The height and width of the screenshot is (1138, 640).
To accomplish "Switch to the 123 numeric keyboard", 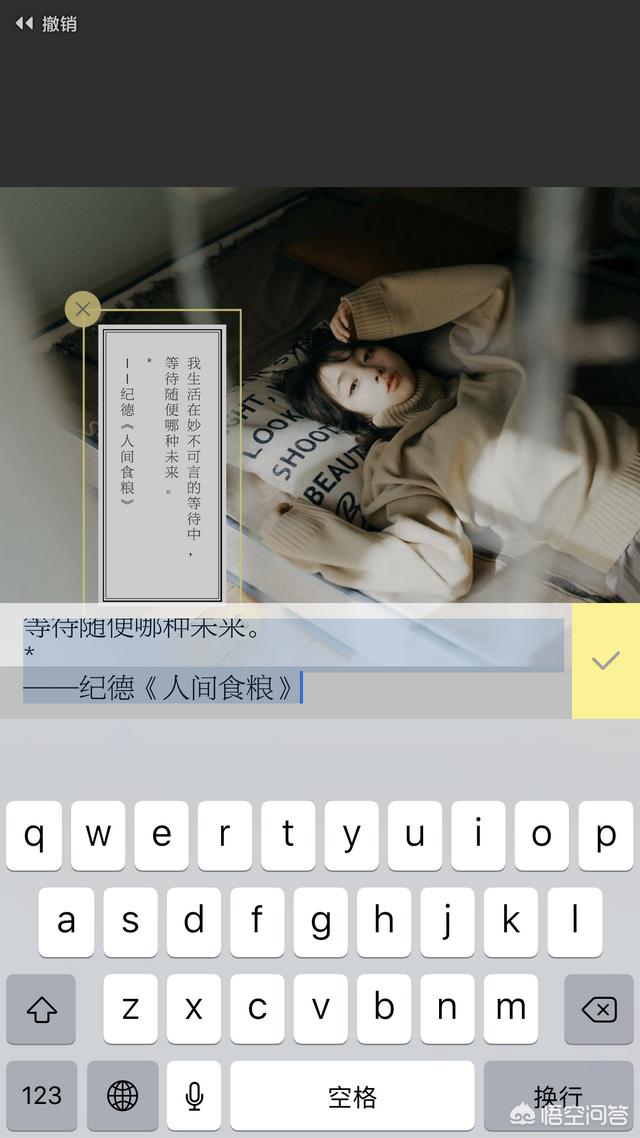I will (x=41, y=1095).
